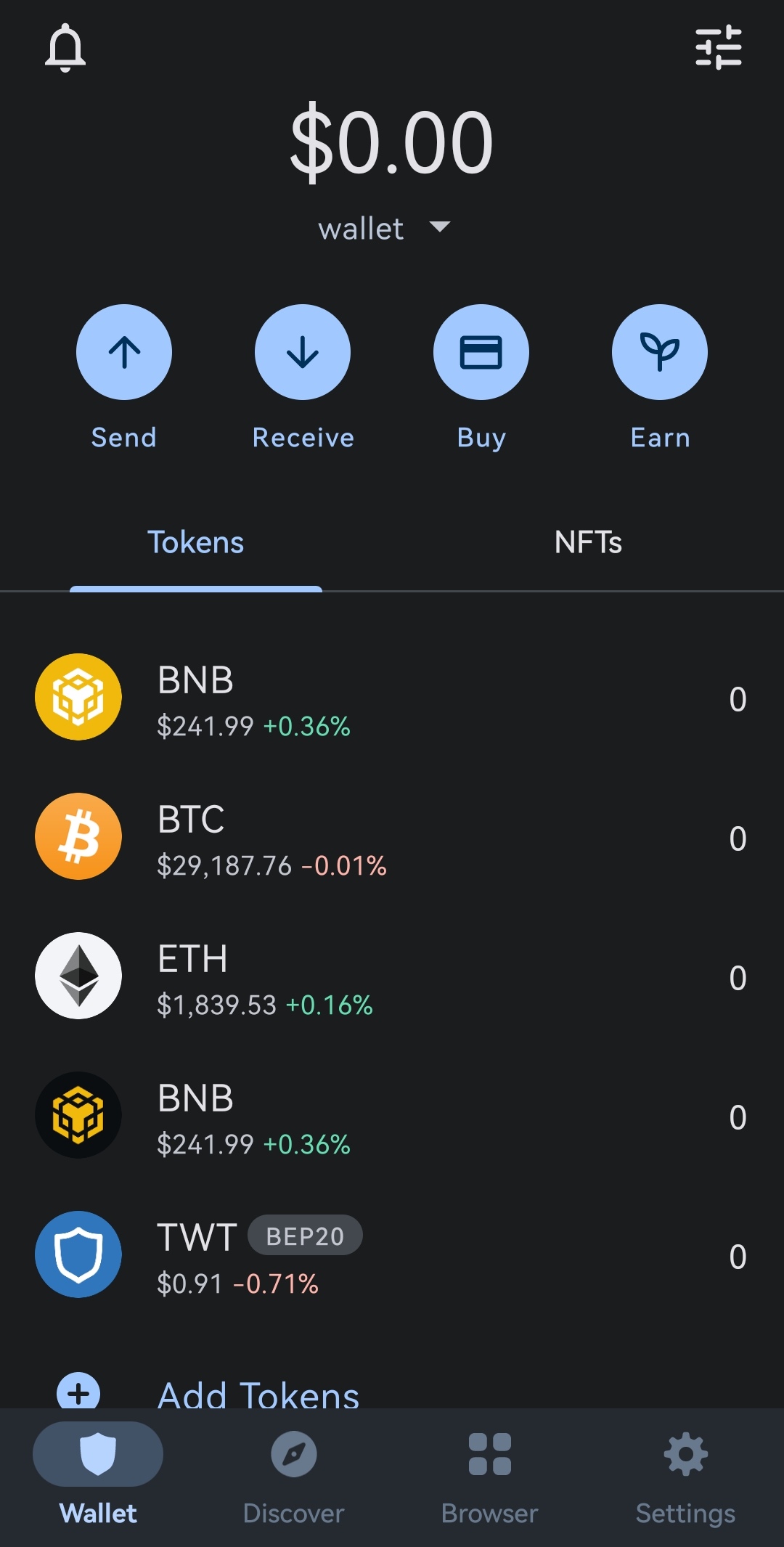Switch to the NFTs tab
The image size is (784, 1547).
click(587, 542)
